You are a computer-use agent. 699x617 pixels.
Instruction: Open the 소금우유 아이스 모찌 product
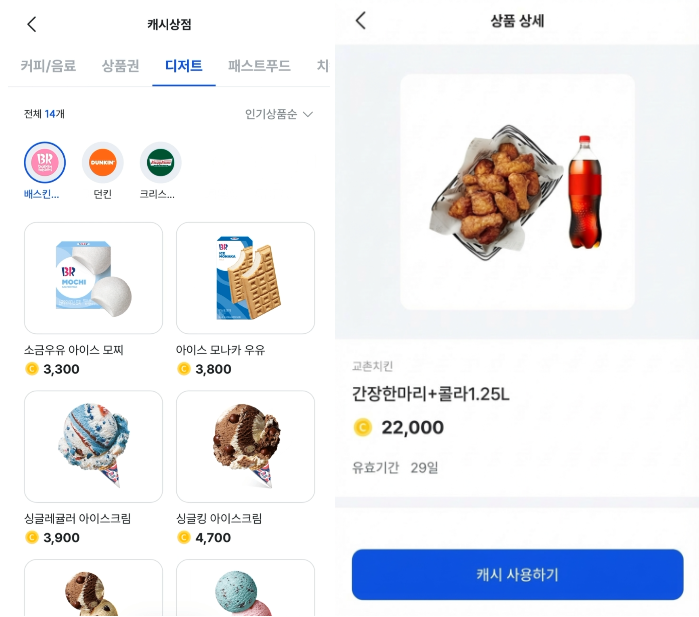pyautogui.click(x=93, y=278)
